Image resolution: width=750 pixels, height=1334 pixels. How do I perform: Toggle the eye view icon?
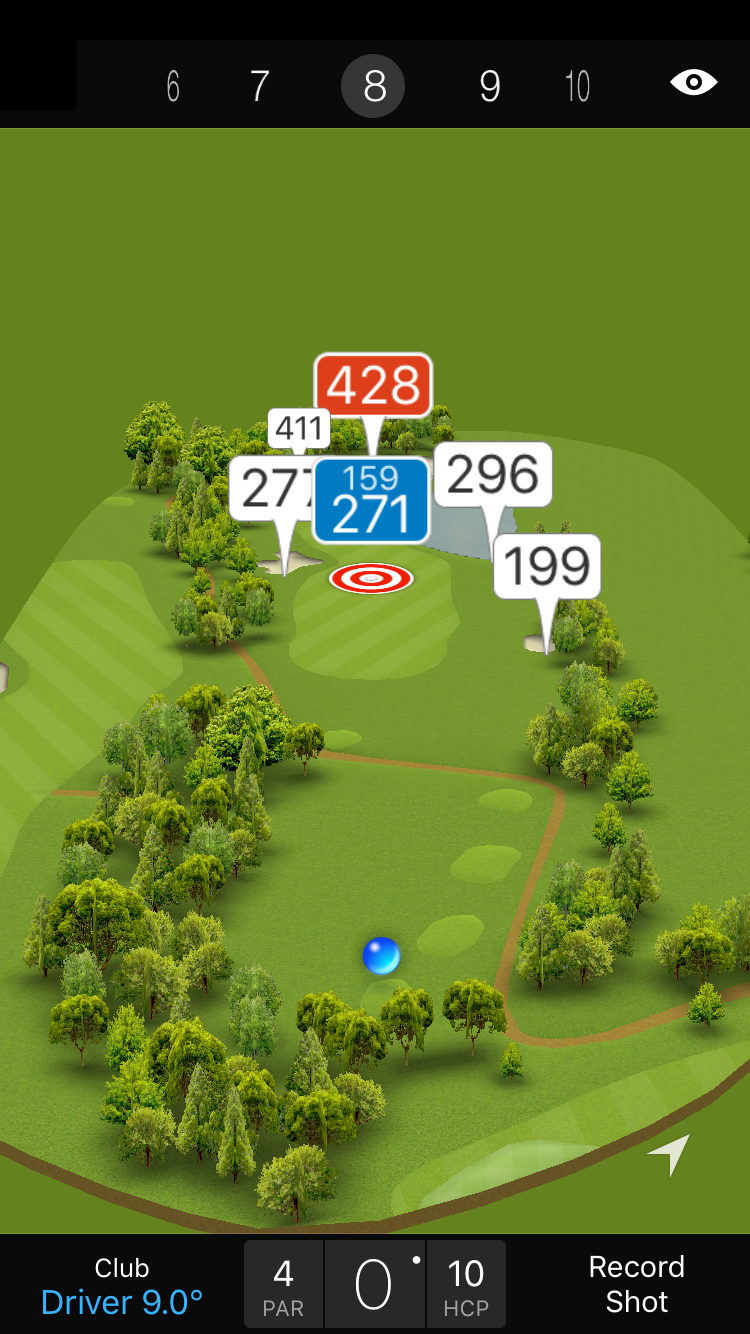click(x=694, y=83)
